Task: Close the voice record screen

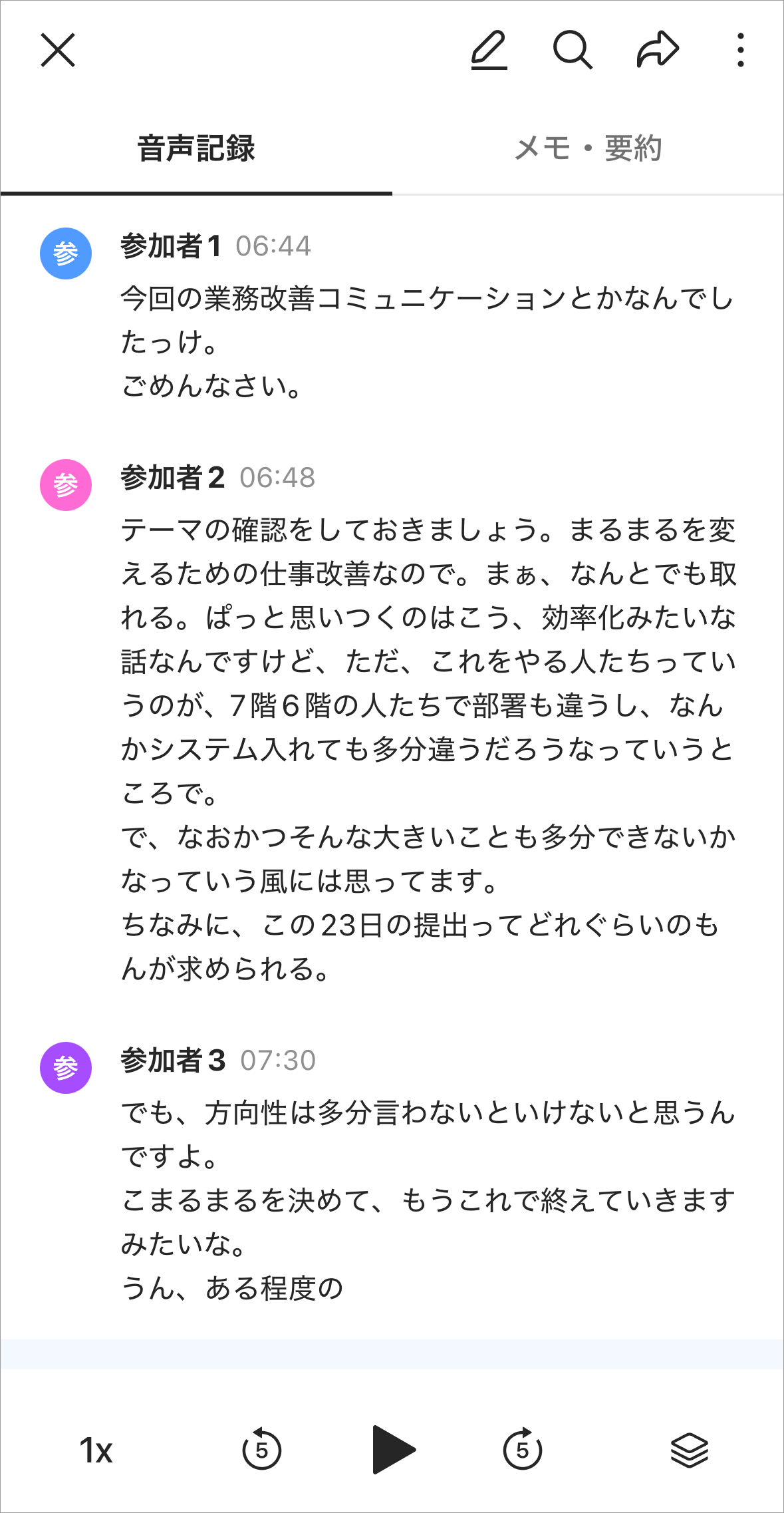Action: 58,51
